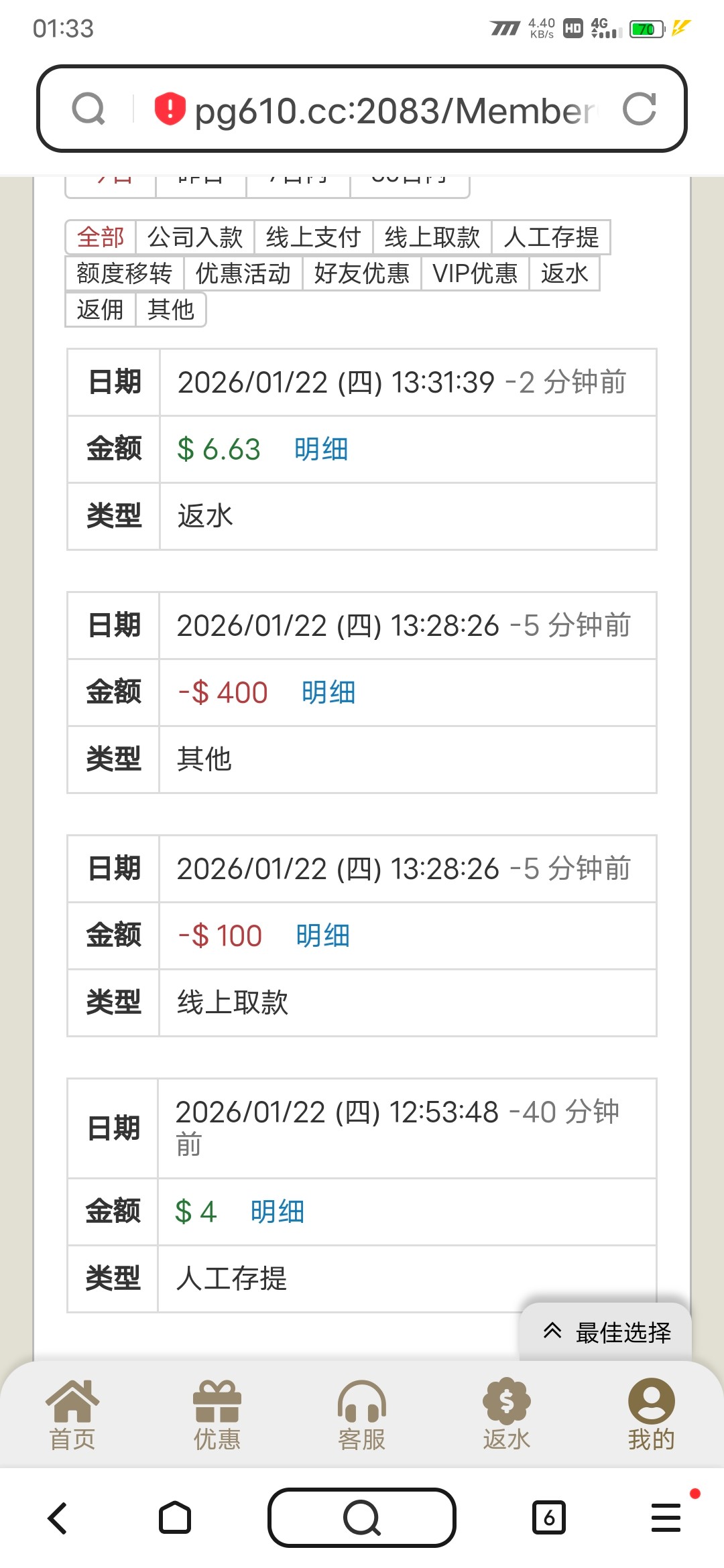The height and width of the screenshot is (1568, 724).
Task: Expand the 最佳选择 panel
Action: (606, 1332)
